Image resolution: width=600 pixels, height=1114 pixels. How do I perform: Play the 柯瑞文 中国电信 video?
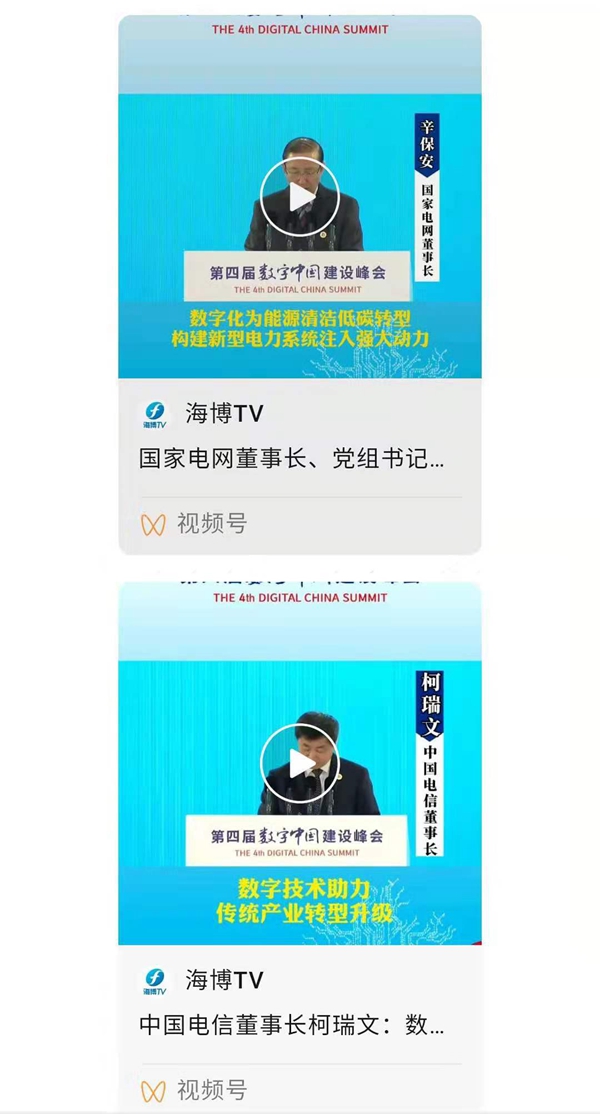click(300, 764)
